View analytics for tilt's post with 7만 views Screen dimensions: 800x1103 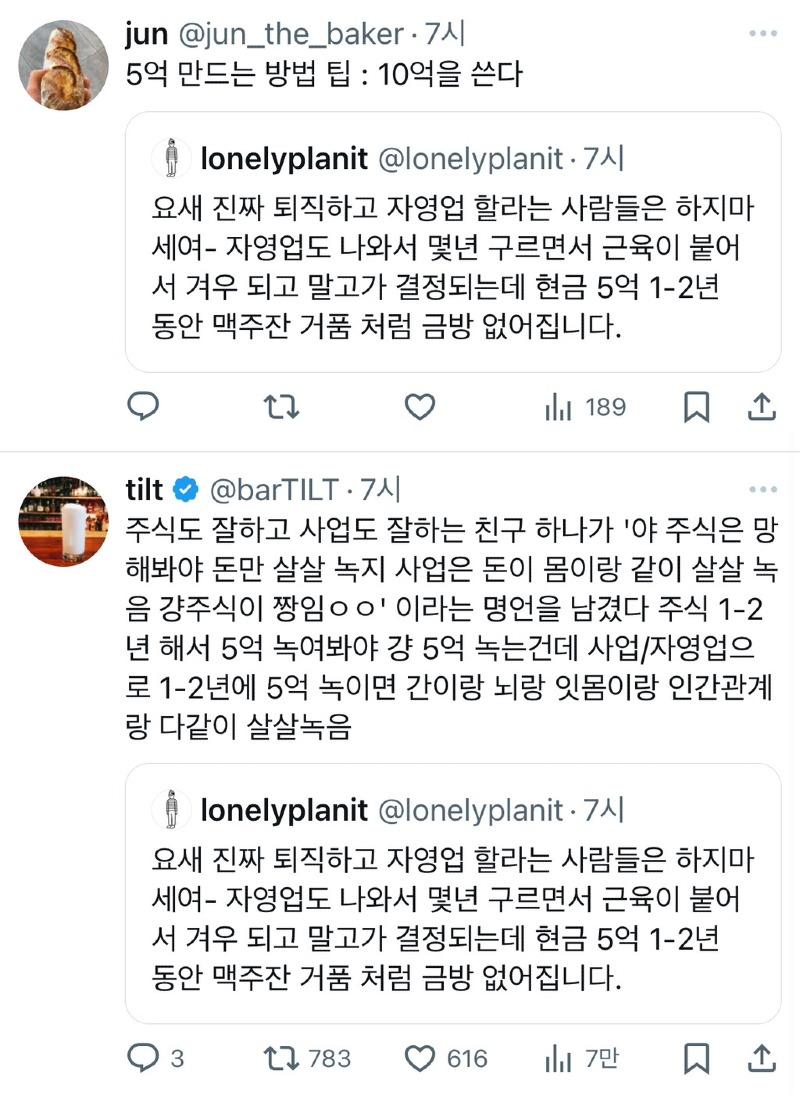tap(581, 1058)
